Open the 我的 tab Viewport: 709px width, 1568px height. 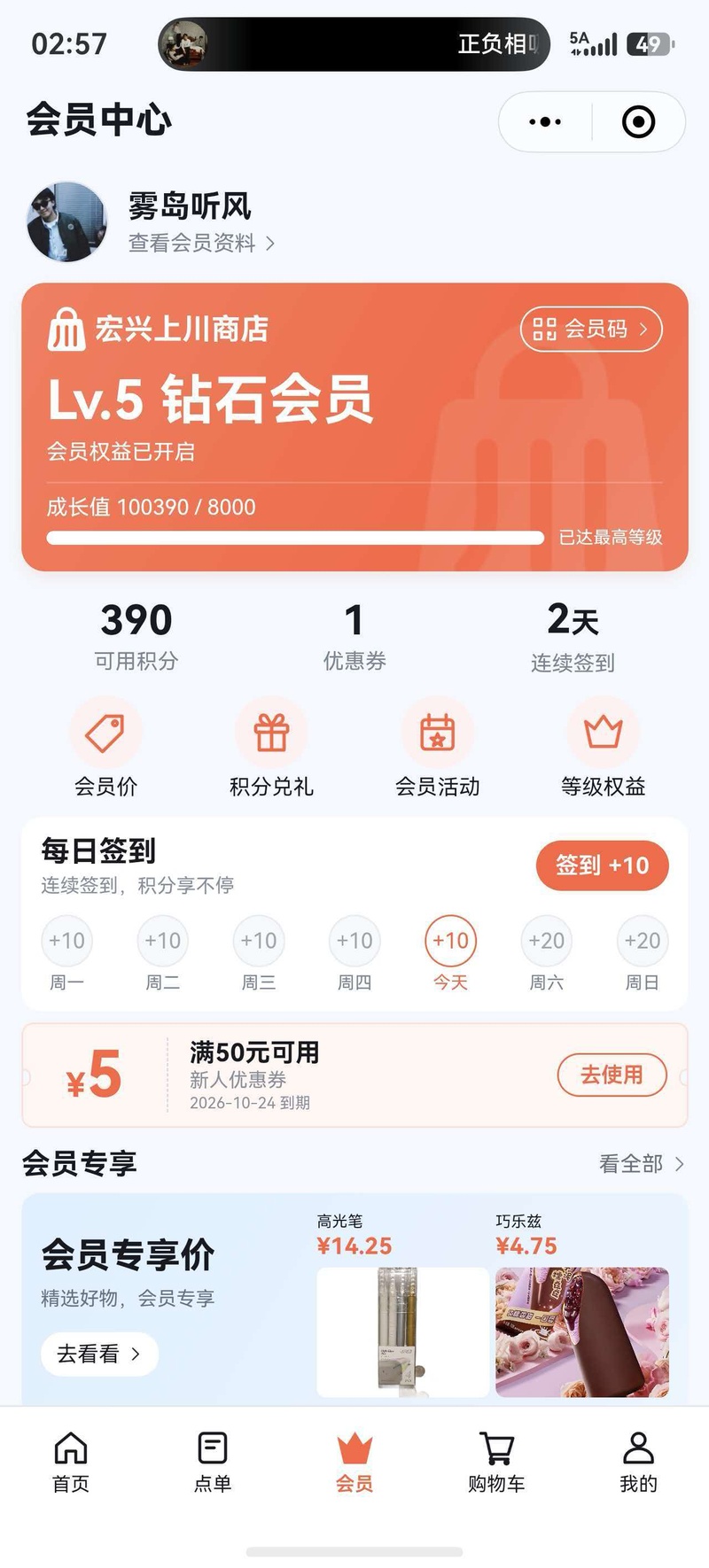[638, 1463]
